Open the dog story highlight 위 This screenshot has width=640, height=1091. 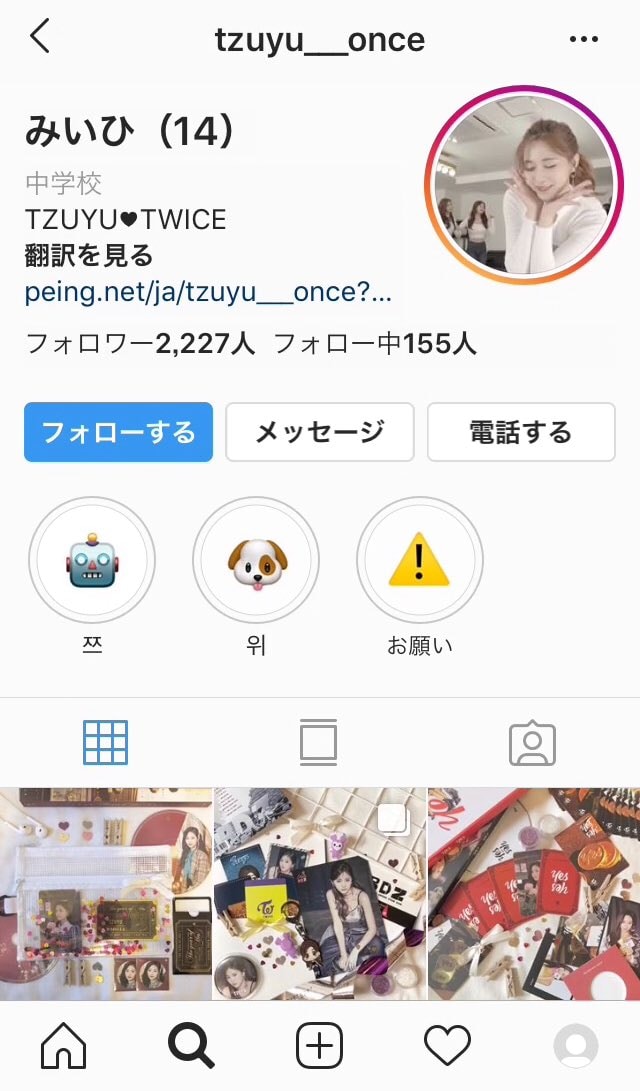tap(256, 561)
